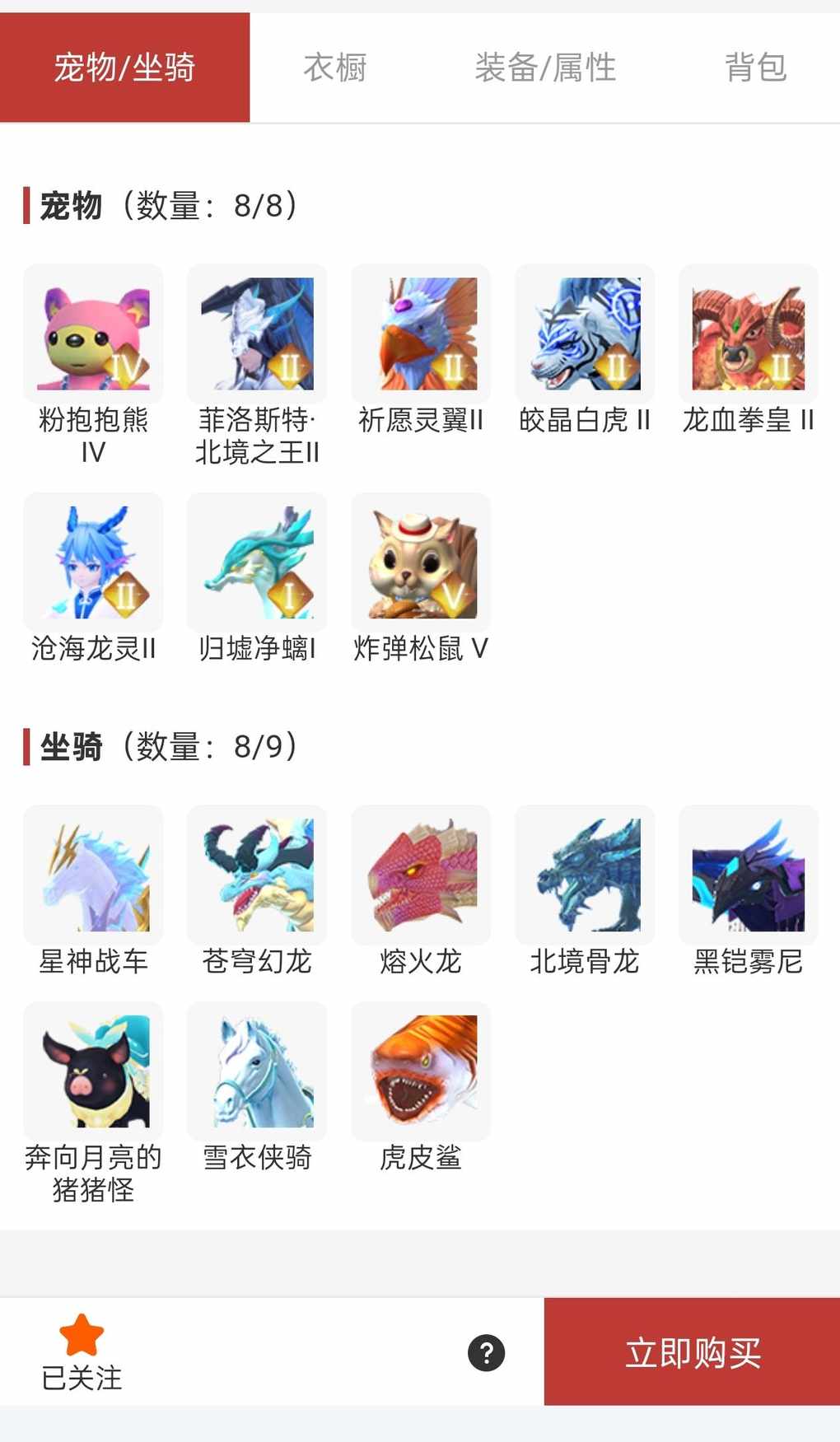Select the 宠物/坐骑 tab
Viewport: 840px width, 1442px height.
pyautogui.click(x=124, y=68)
